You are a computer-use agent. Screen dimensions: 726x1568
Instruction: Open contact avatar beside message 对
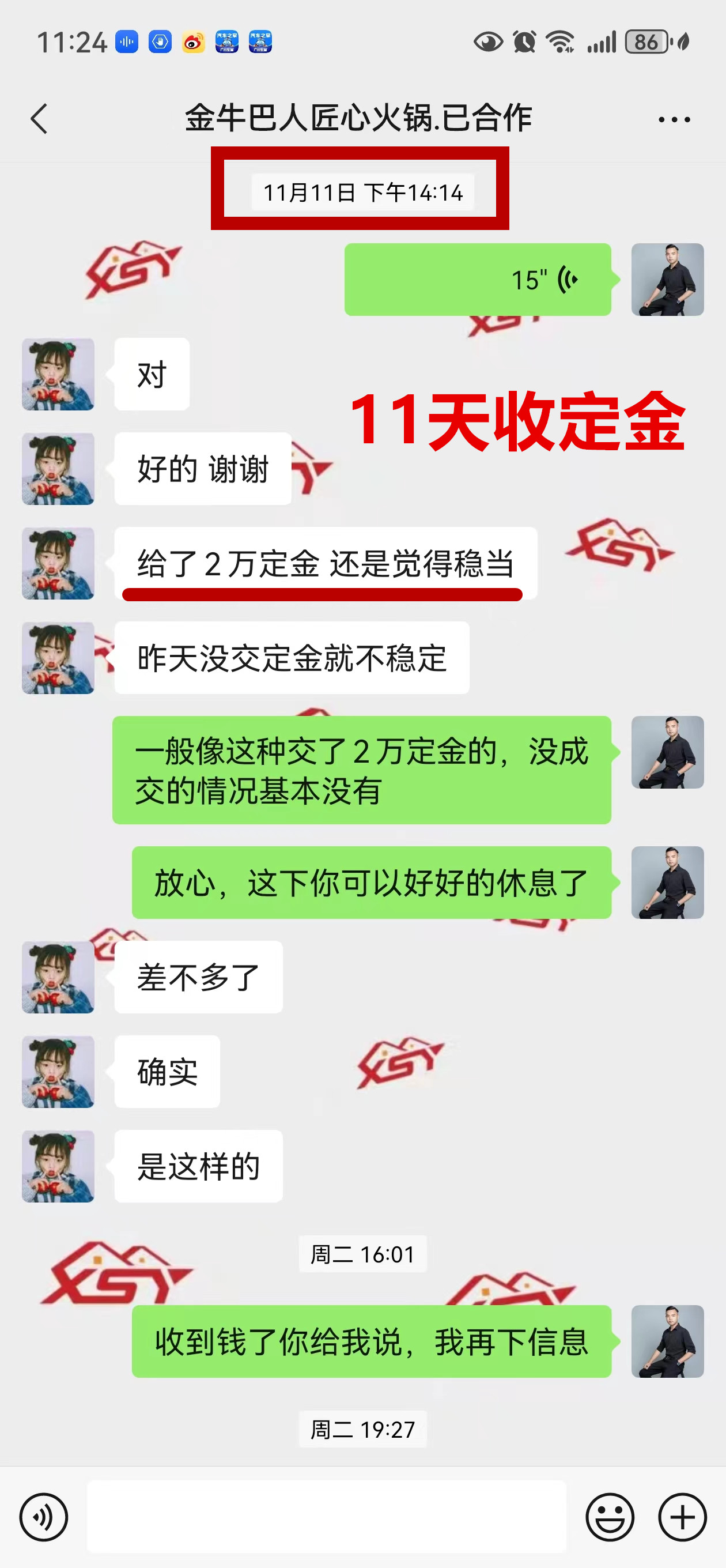pyautogui.click(x=58, y=374)
